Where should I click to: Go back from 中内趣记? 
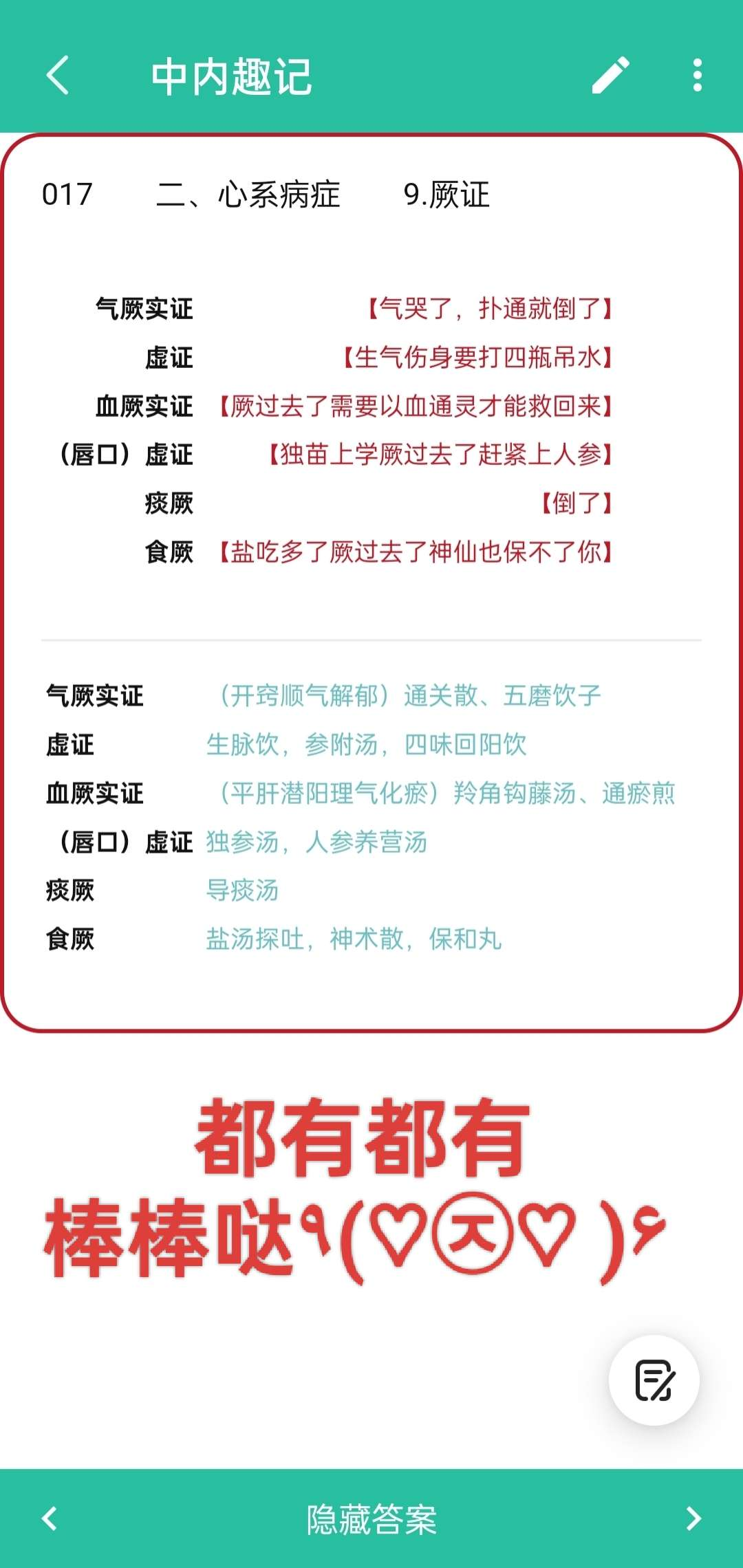coord(58,75)
